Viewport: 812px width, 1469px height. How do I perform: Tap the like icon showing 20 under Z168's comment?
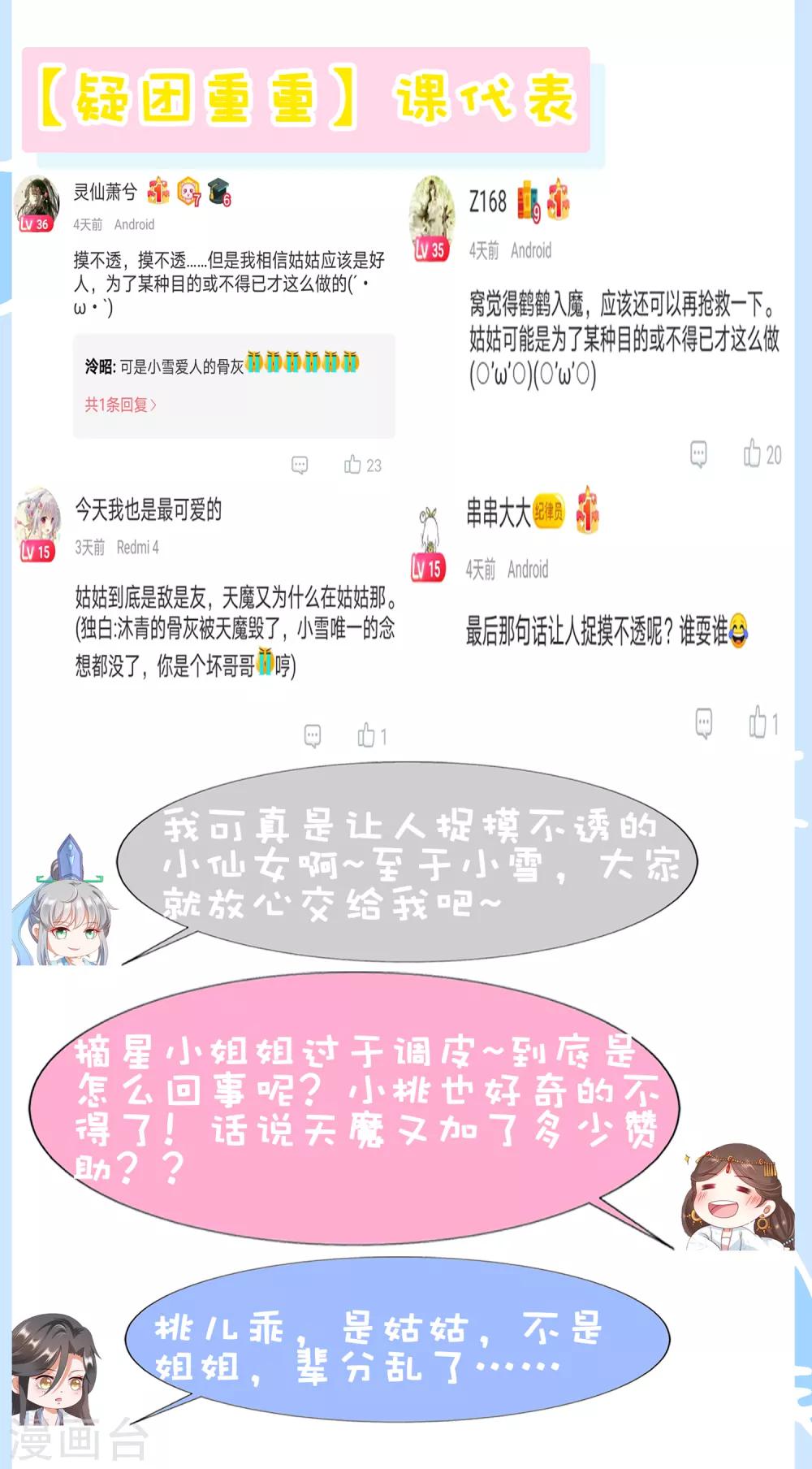point(754,454)
